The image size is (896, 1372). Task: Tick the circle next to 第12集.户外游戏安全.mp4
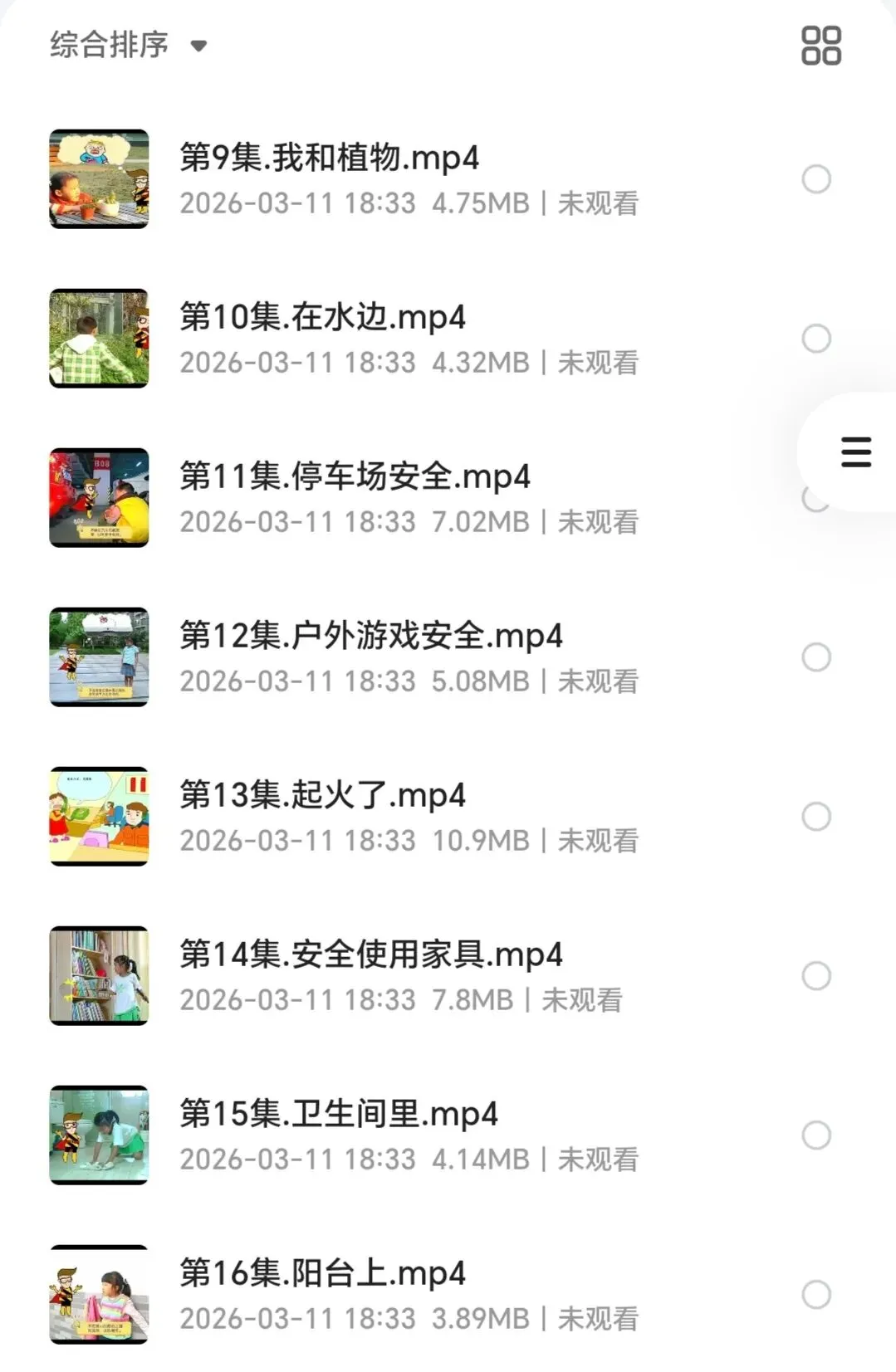pyautogui.click(x=816, y=657)
